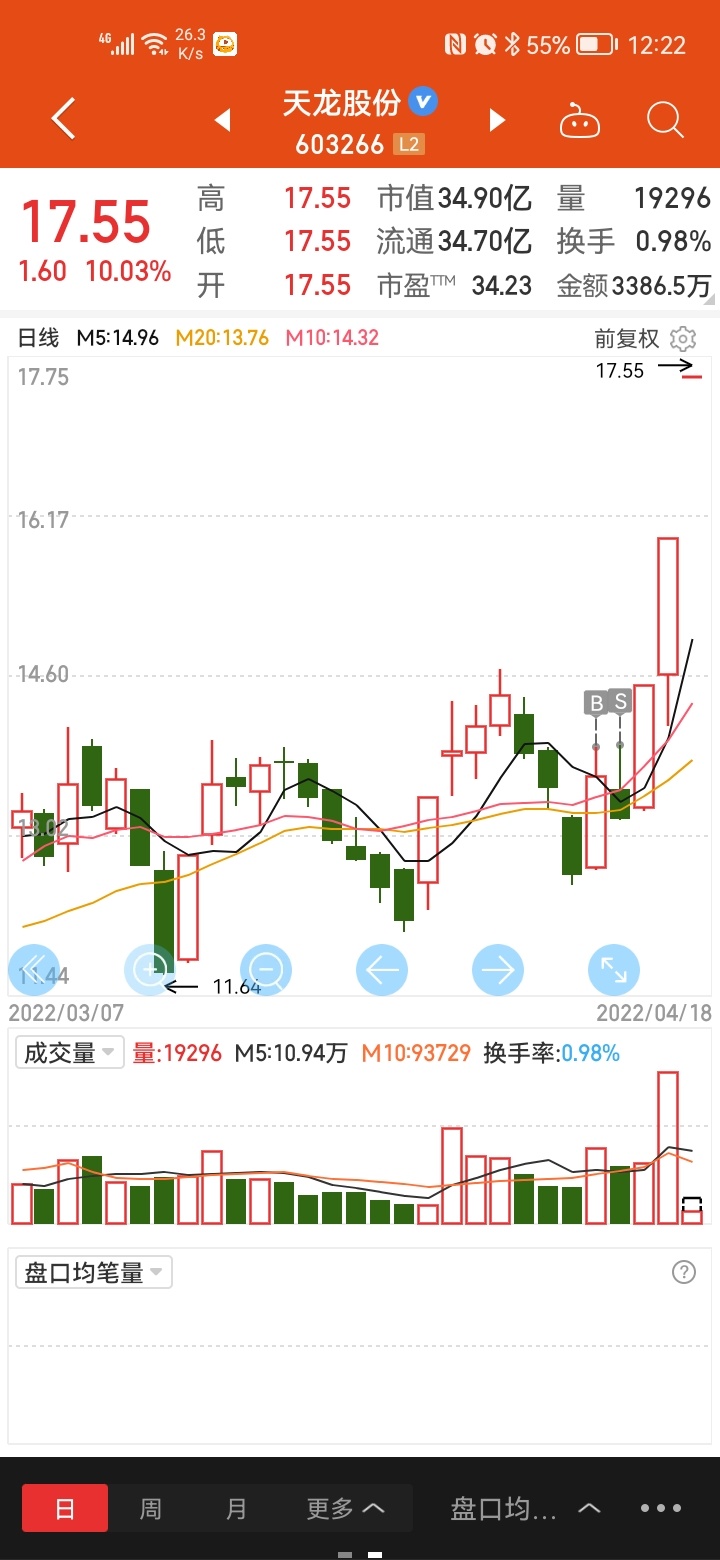Viewport: 720px width, 1560px height.
Task: Open chart settings gear
Action: 683,338
